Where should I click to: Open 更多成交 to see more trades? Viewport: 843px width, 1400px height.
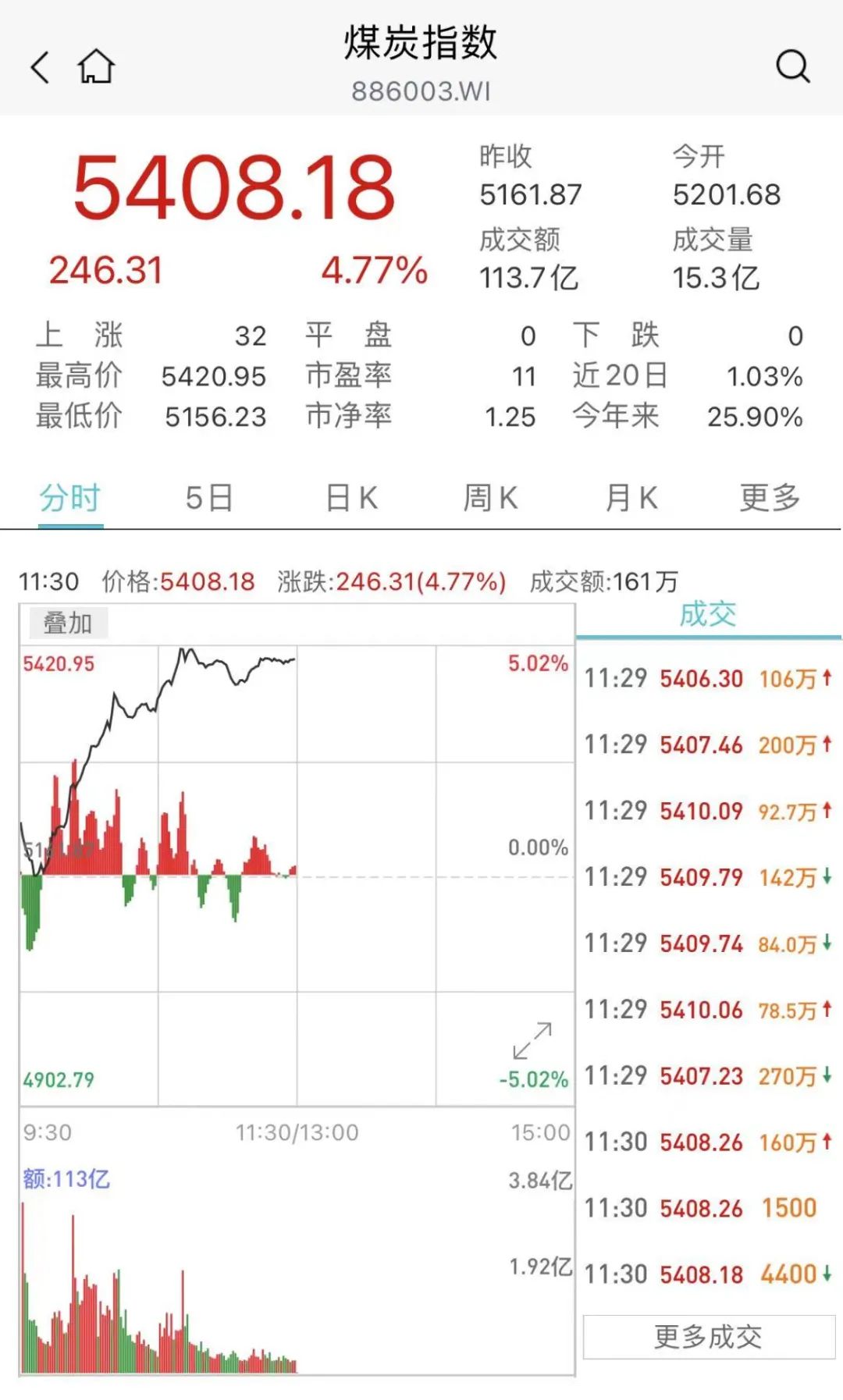point(708,1337)
